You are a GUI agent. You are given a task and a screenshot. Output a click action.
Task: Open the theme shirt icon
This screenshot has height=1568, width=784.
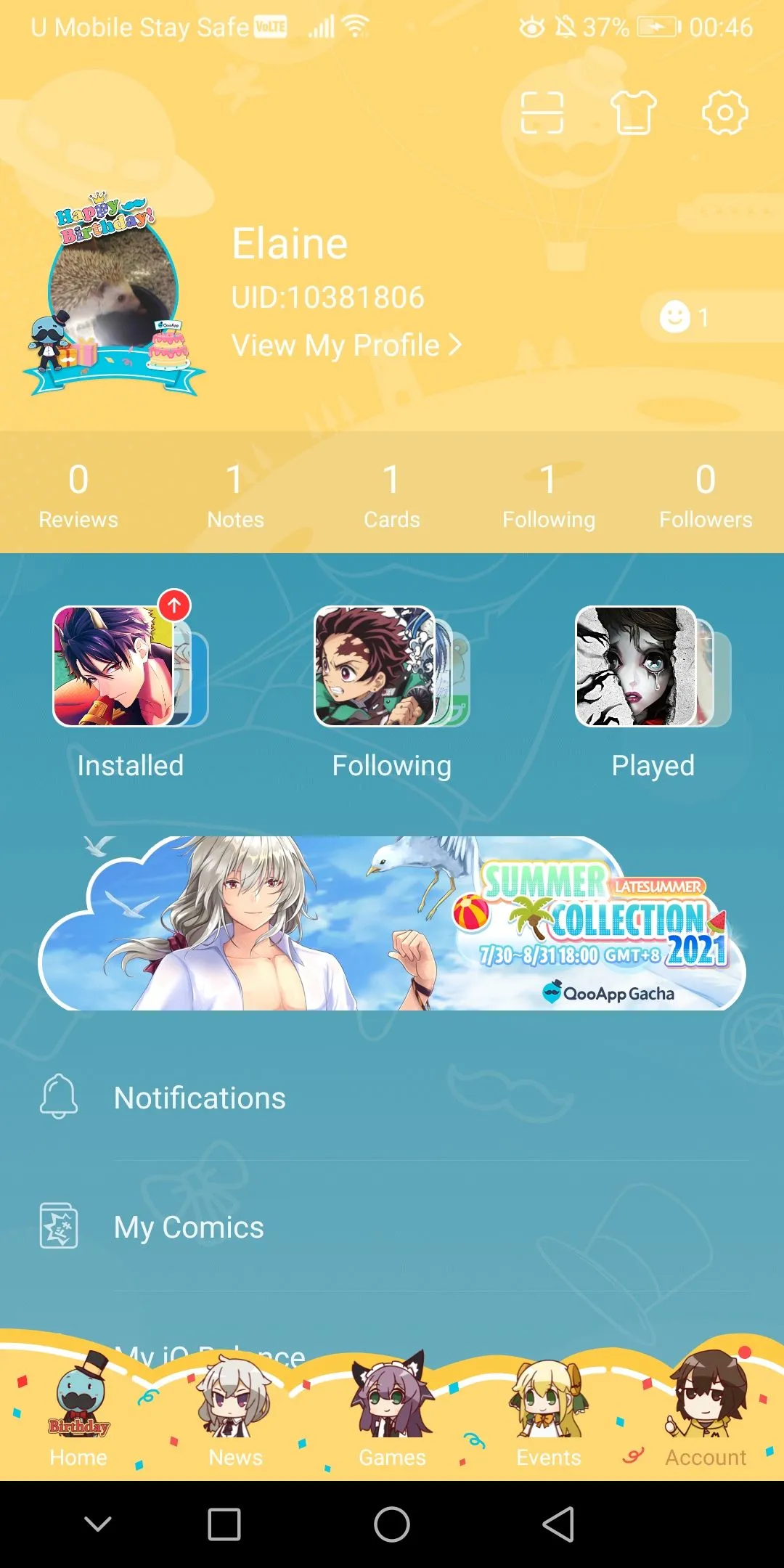633,113
